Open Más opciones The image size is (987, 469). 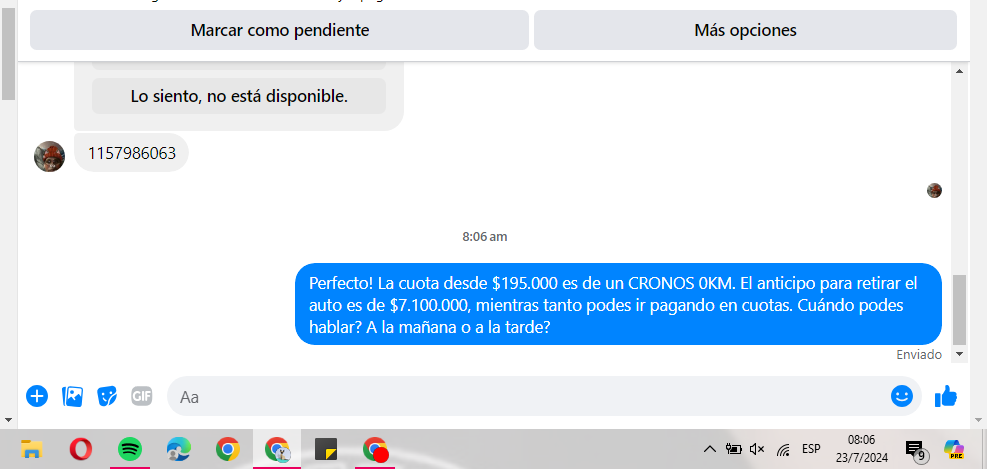tap(745, 30)
